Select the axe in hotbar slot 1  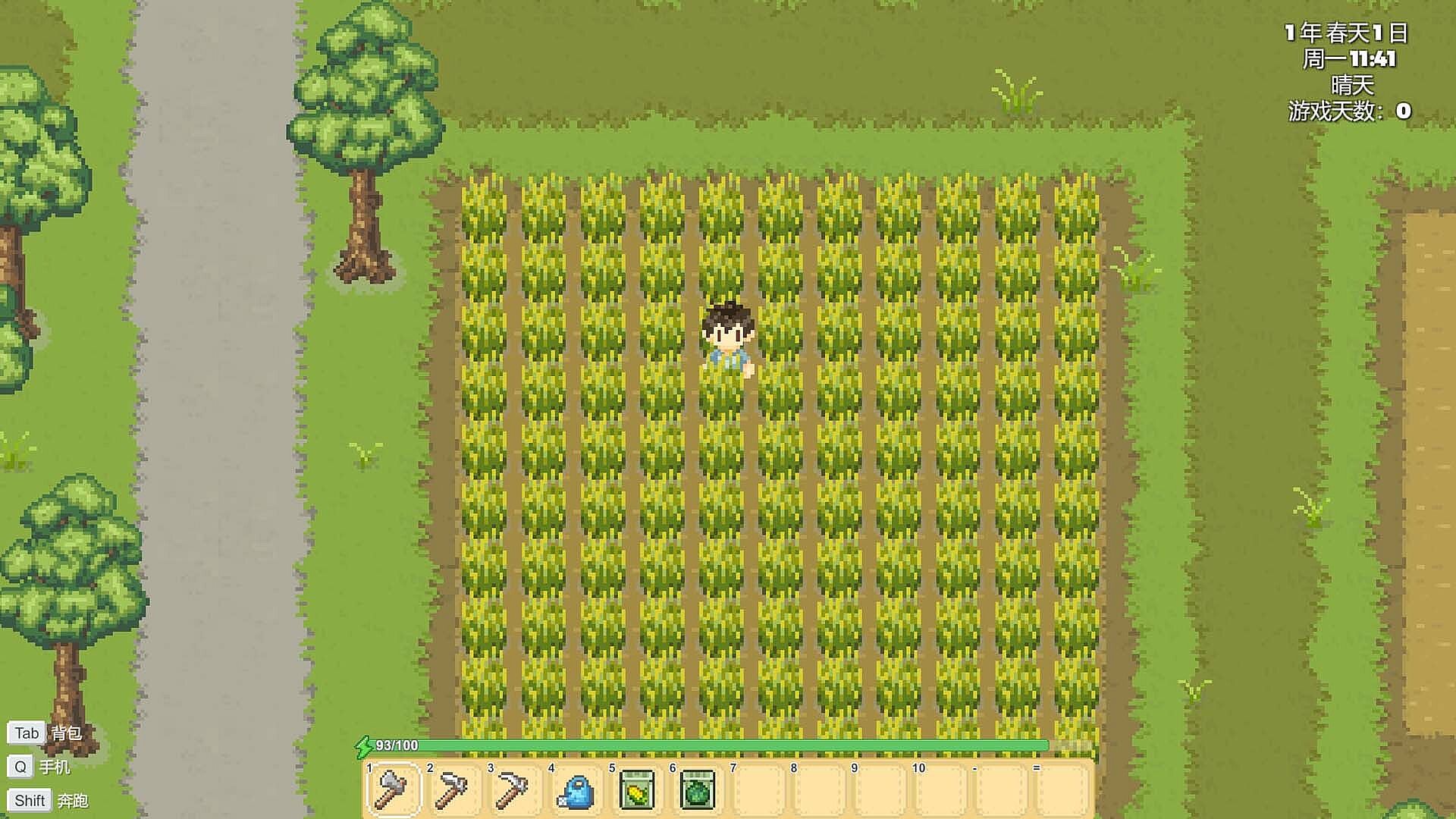click(x=394, y=790)
